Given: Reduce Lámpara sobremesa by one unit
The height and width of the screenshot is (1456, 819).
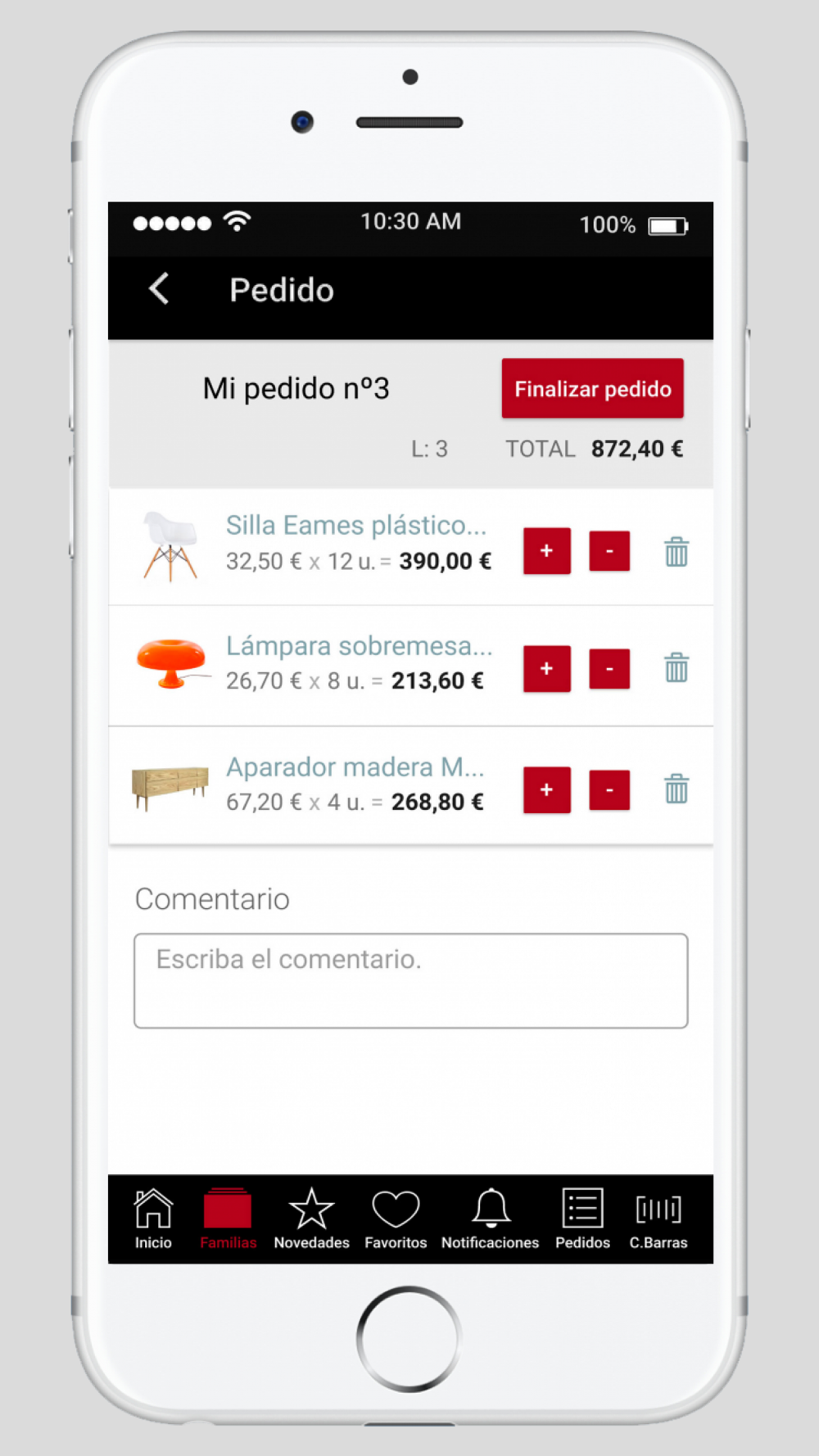Looking at the screenshot, I should coord(609,669).
